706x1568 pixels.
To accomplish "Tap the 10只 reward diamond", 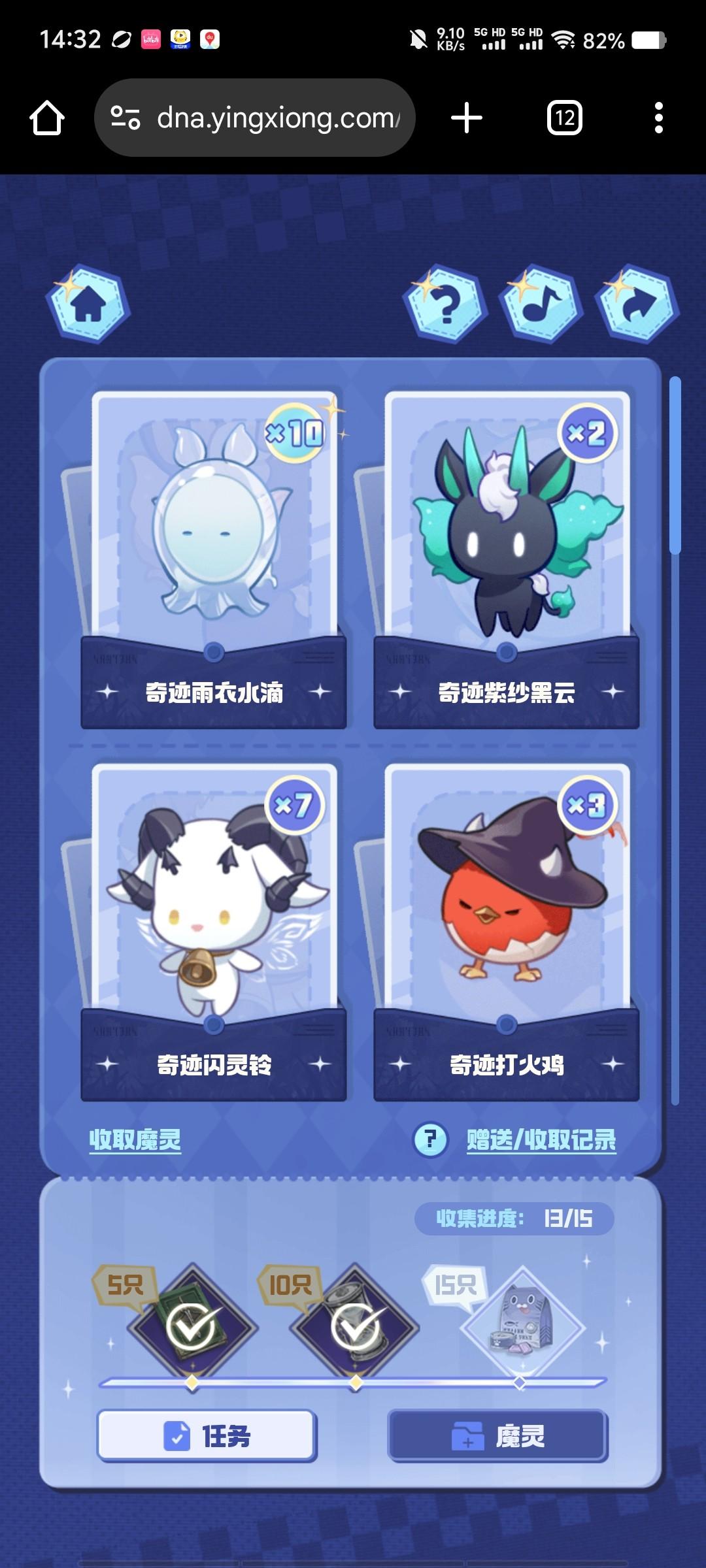I will point(355,1326).
